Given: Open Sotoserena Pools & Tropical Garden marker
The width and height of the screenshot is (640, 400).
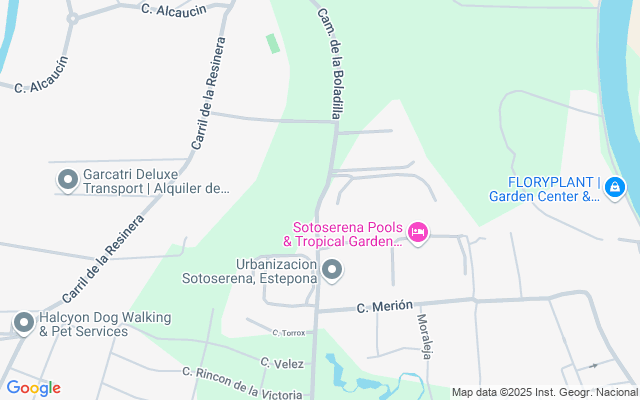Looking at the screenshot, I should point(418,233).
